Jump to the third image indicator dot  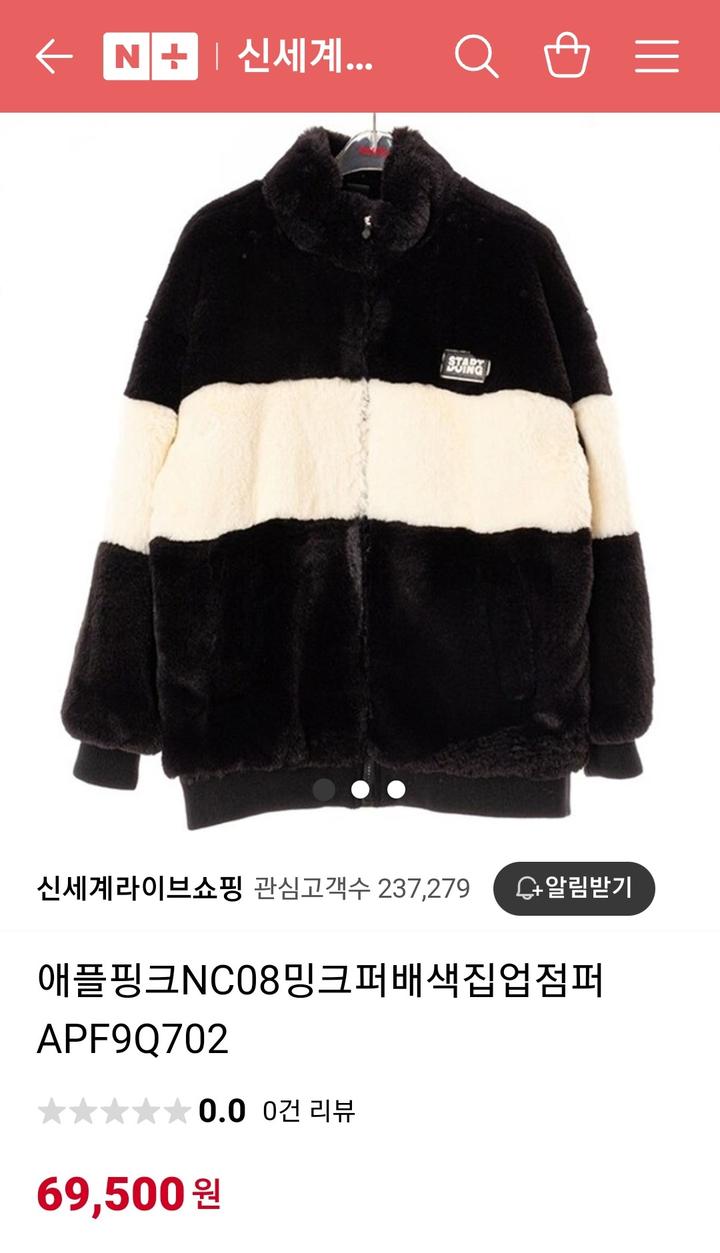coord(396,789)
